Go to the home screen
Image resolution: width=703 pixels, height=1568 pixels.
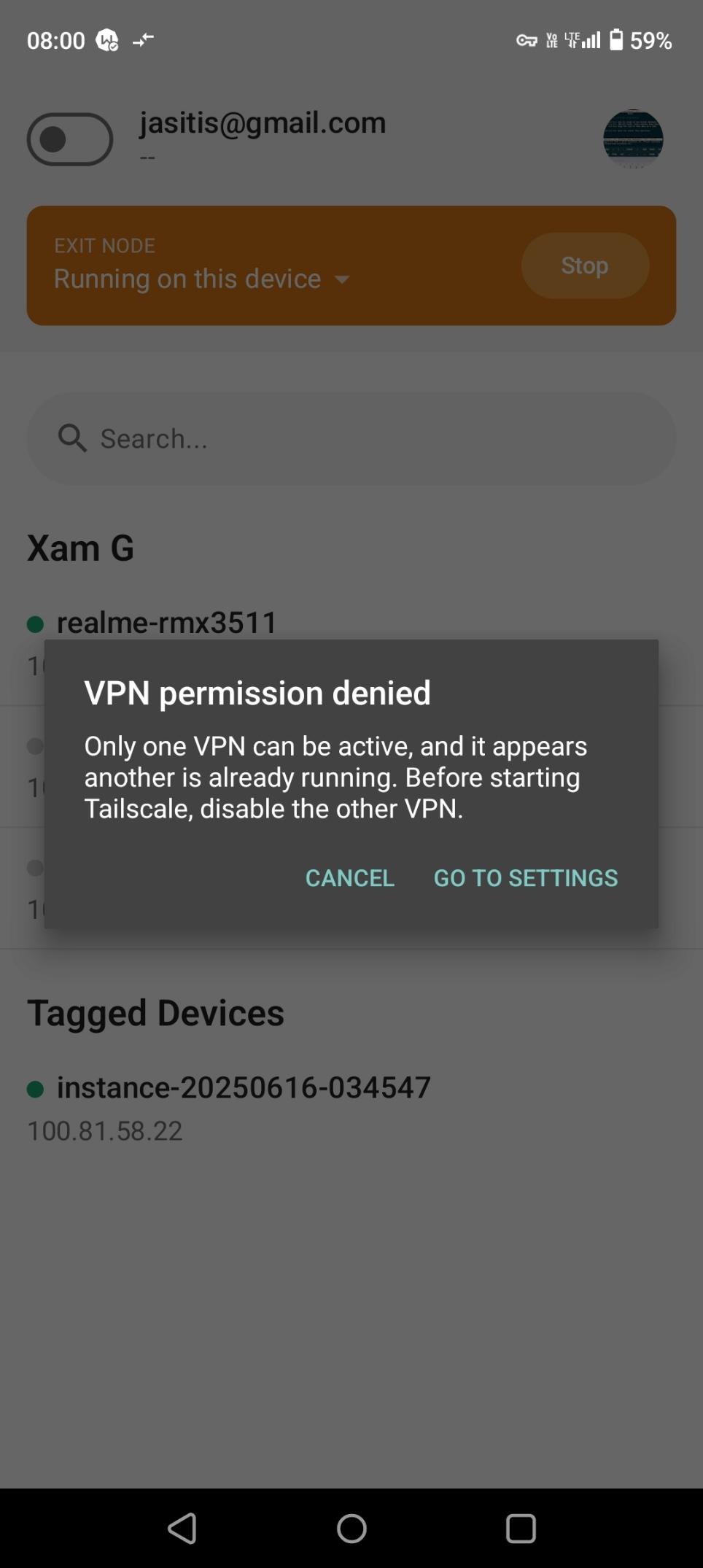[x=351, y=1528]
